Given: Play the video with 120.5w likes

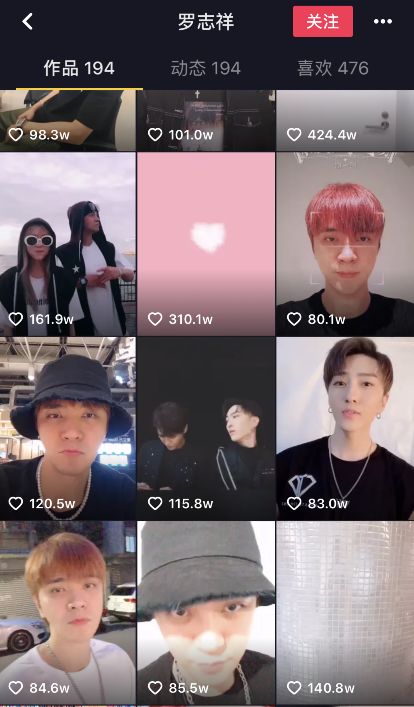Looking at the screenshot, I should 68,428.
